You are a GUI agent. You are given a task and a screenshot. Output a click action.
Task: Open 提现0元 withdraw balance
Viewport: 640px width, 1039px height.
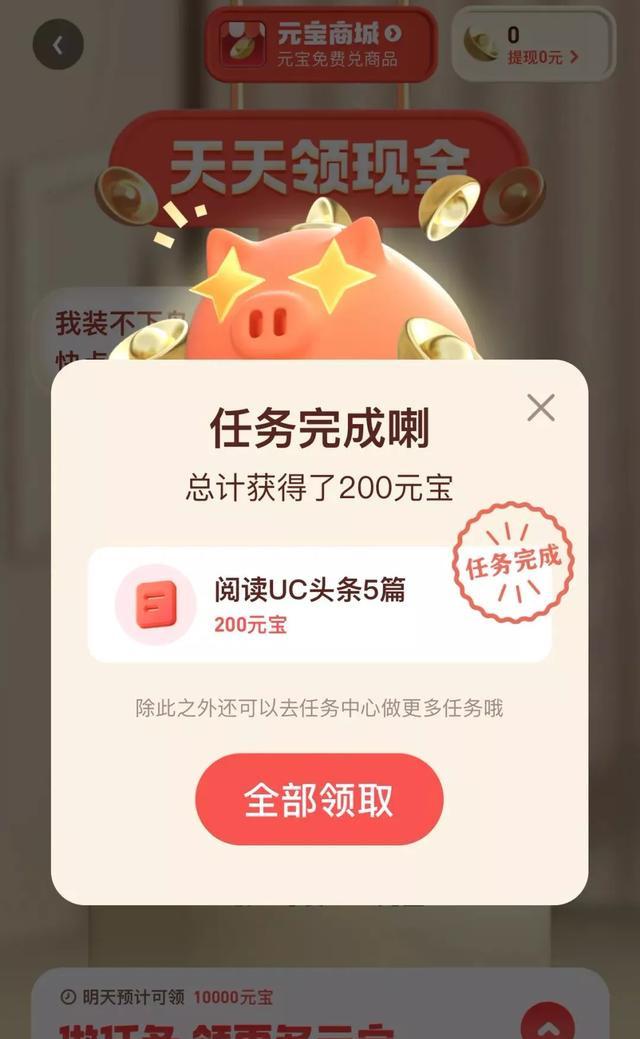click(533, 45)
